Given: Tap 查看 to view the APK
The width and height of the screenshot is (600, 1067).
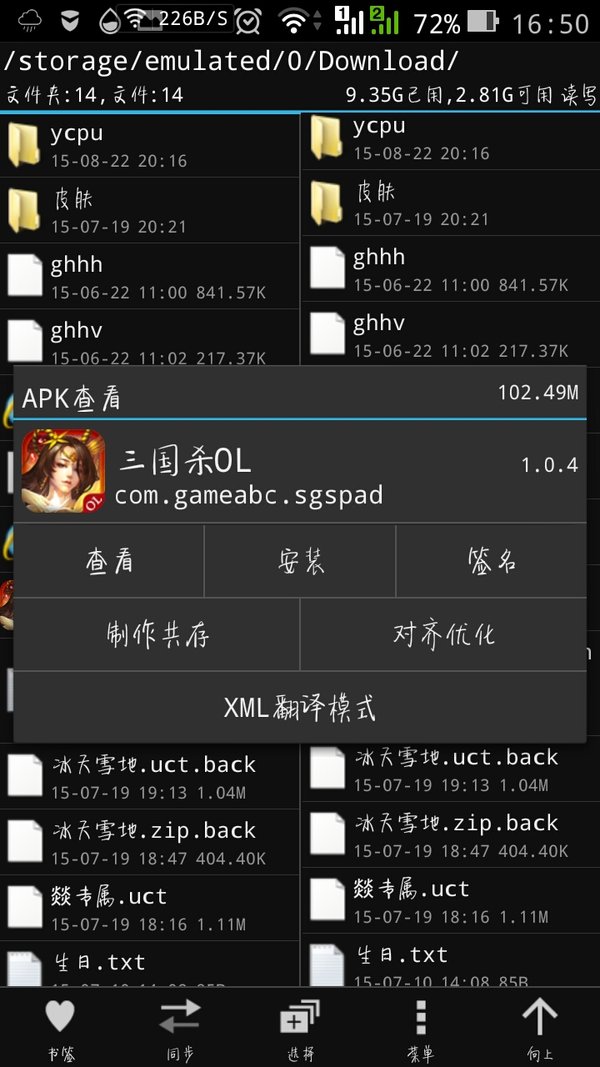Looking at the screenshot, I should coord(108,561).
